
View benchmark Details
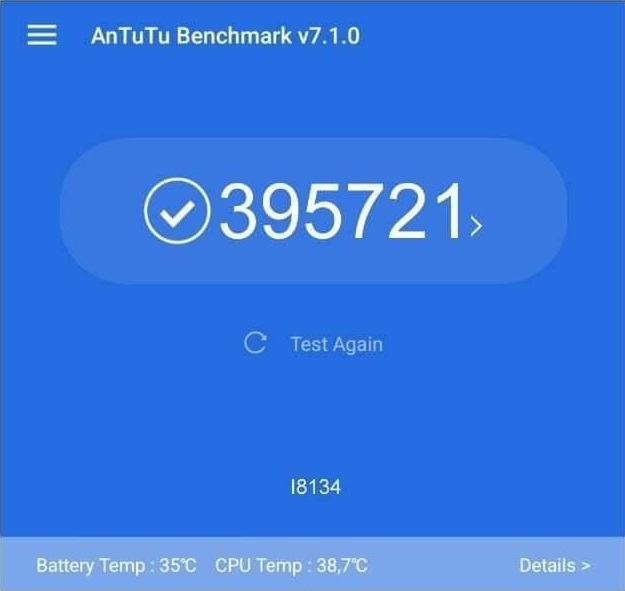(554, 566)
